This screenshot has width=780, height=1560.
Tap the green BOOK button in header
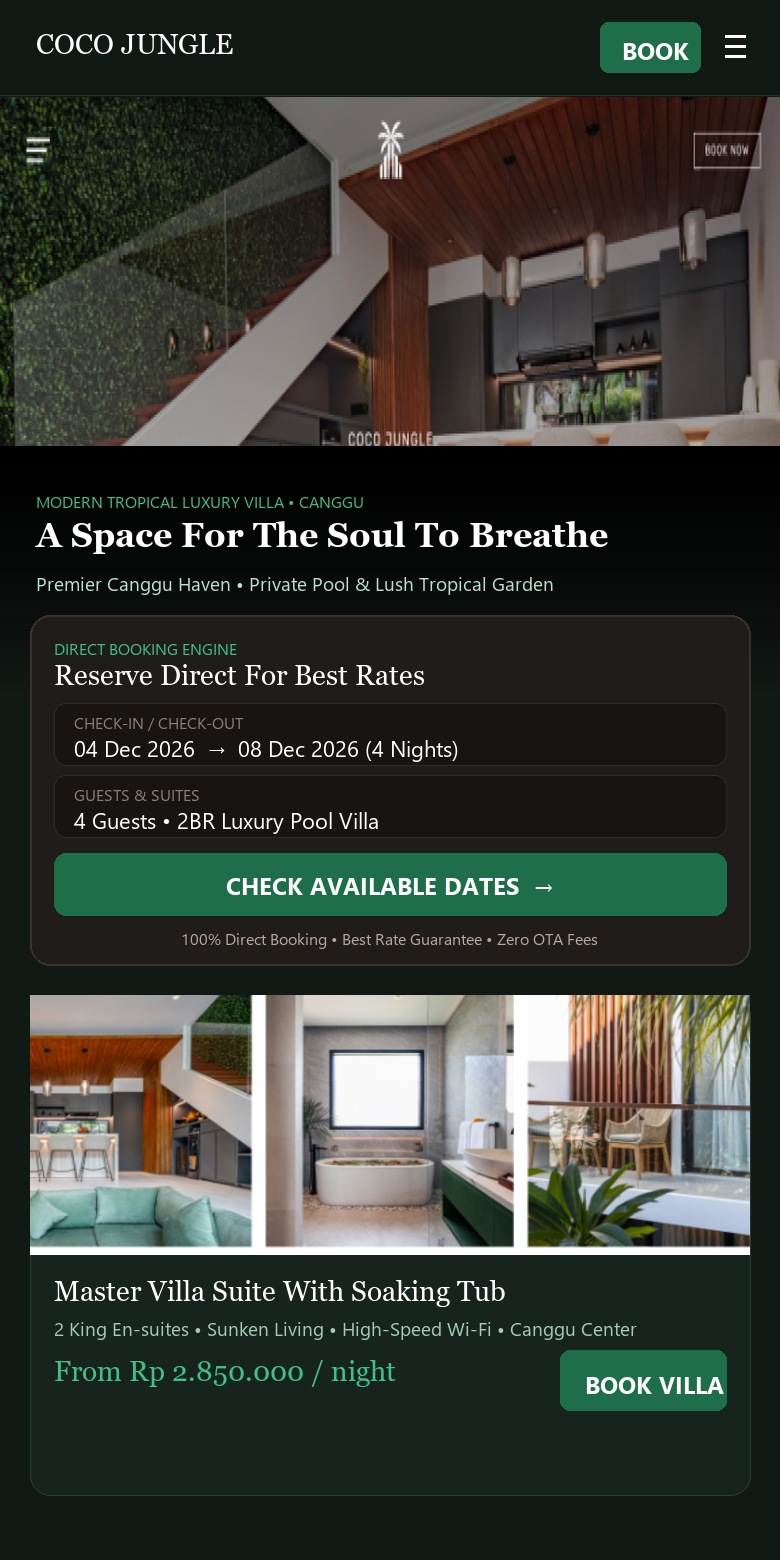coord(650,48)
